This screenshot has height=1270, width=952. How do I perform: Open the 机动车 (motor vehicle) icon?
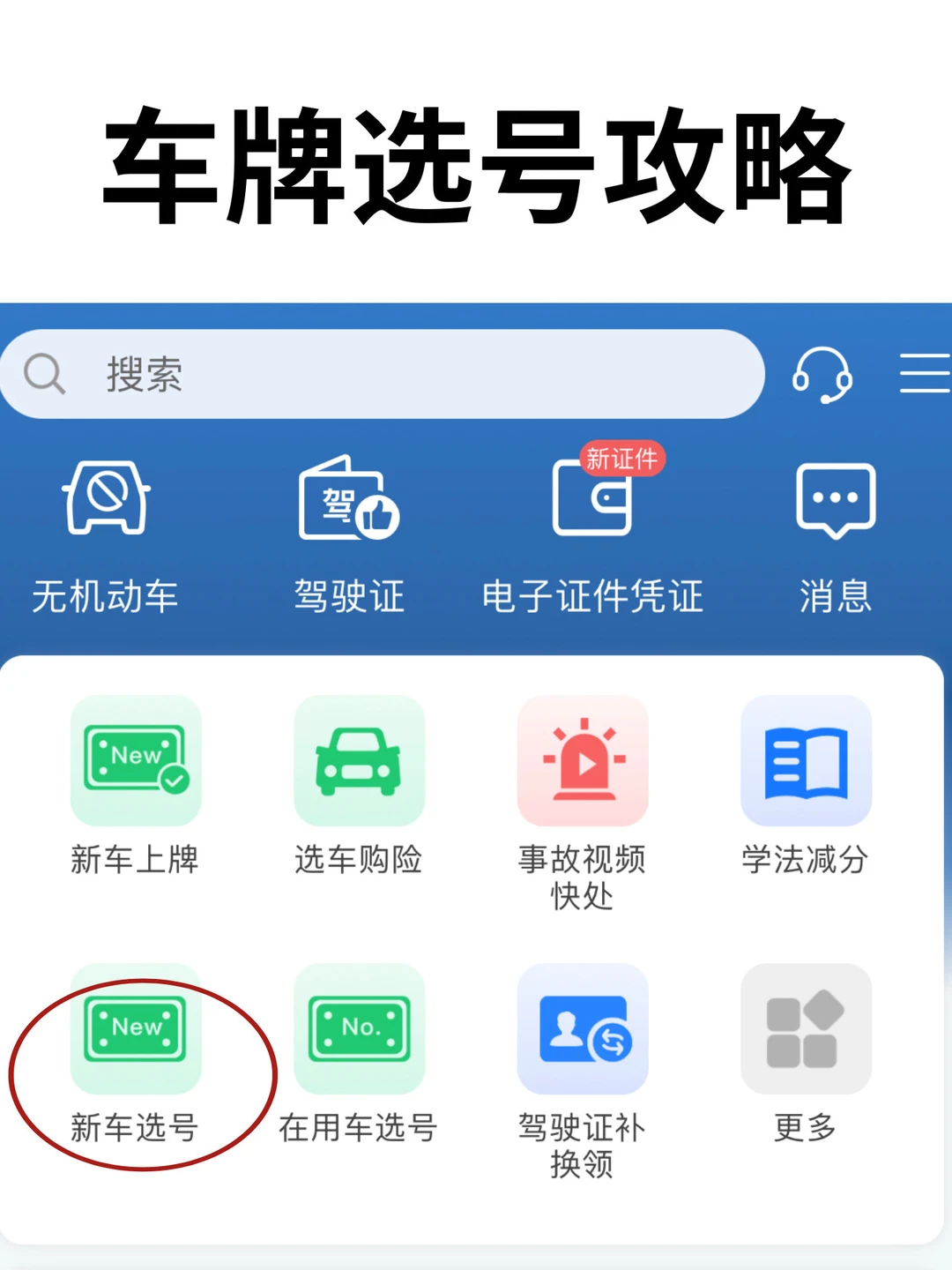tap(104, 500)
